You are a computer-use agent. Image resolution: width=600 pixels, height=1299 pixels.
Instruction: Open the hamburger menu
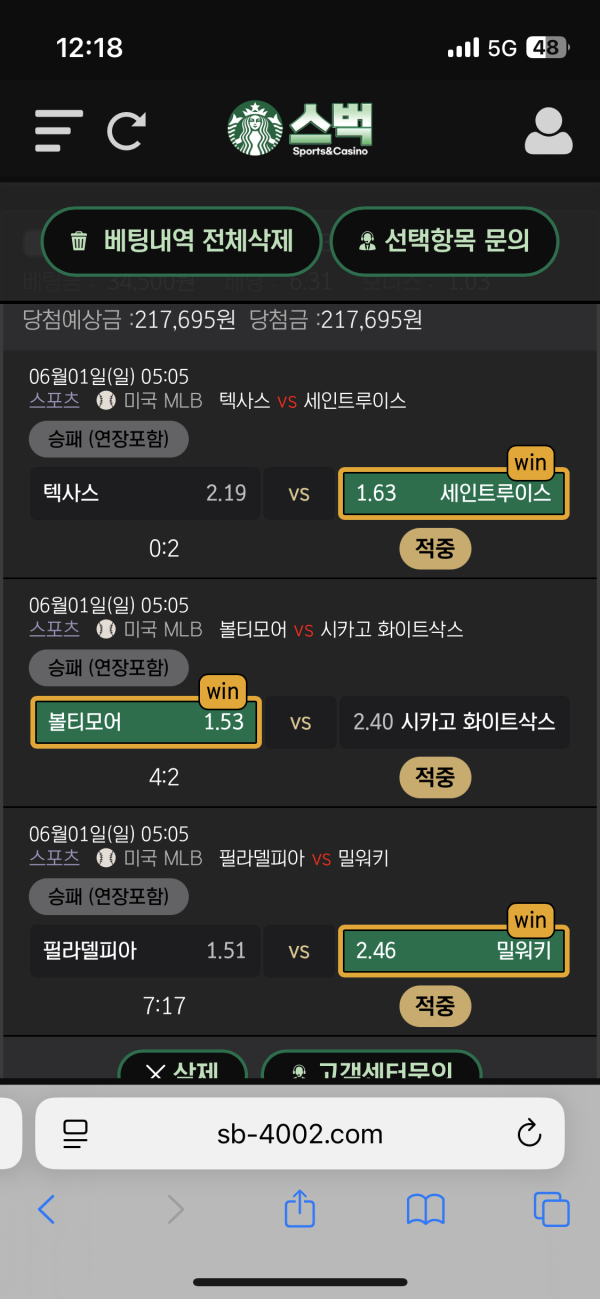click(x=59, y=130)
